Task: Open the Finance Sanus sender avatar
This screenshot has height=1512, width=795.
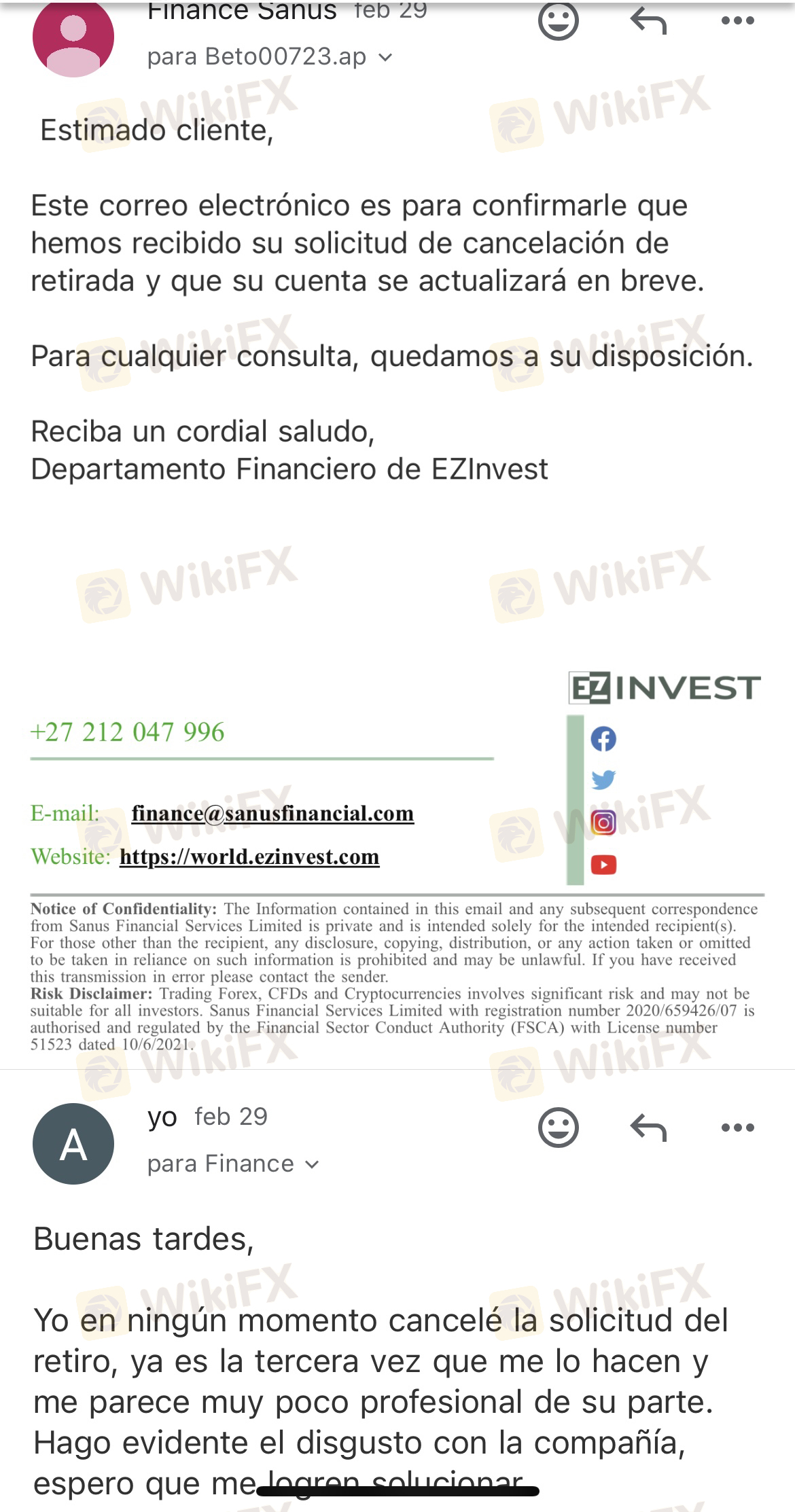Action: (x=73, y=37)
